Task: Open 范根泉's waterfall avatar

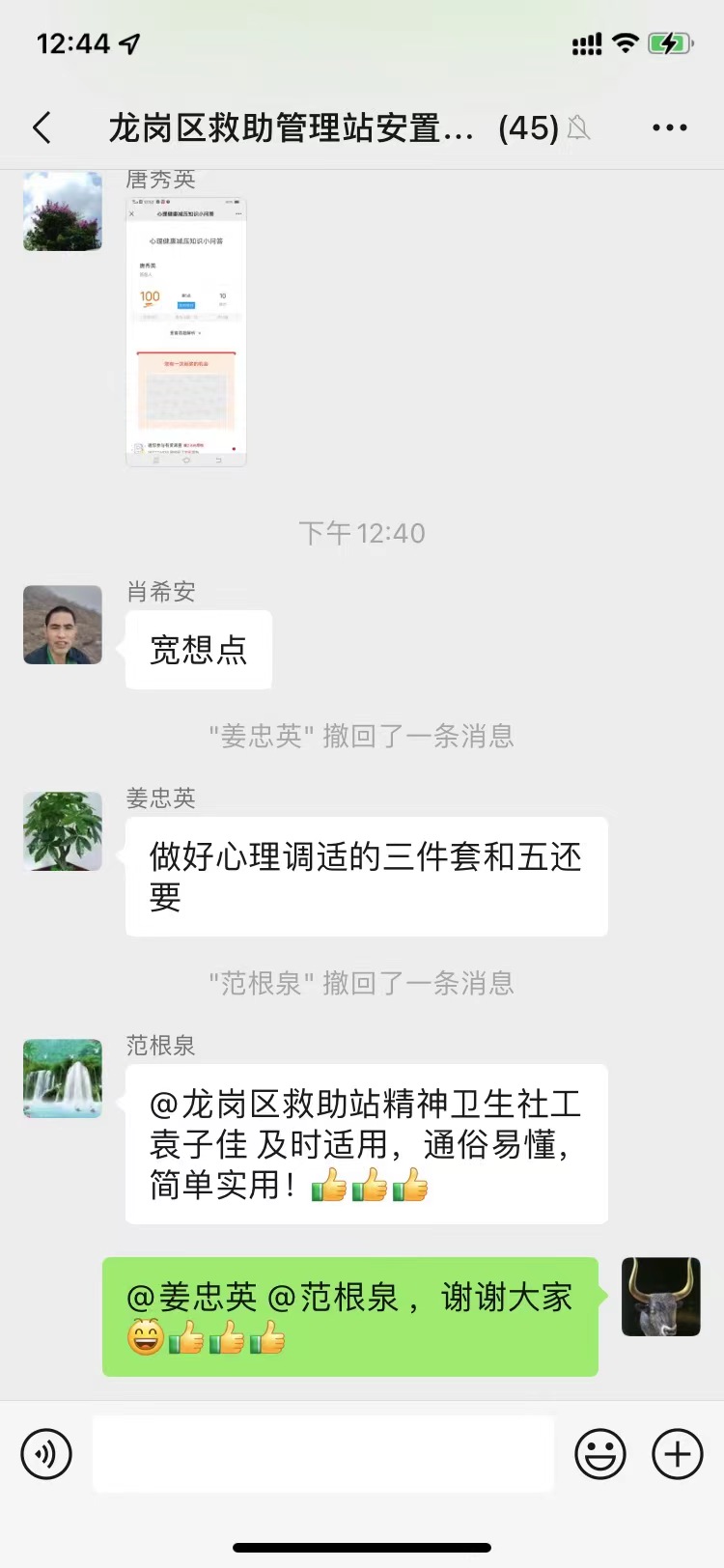Action: pos(63,1078)
